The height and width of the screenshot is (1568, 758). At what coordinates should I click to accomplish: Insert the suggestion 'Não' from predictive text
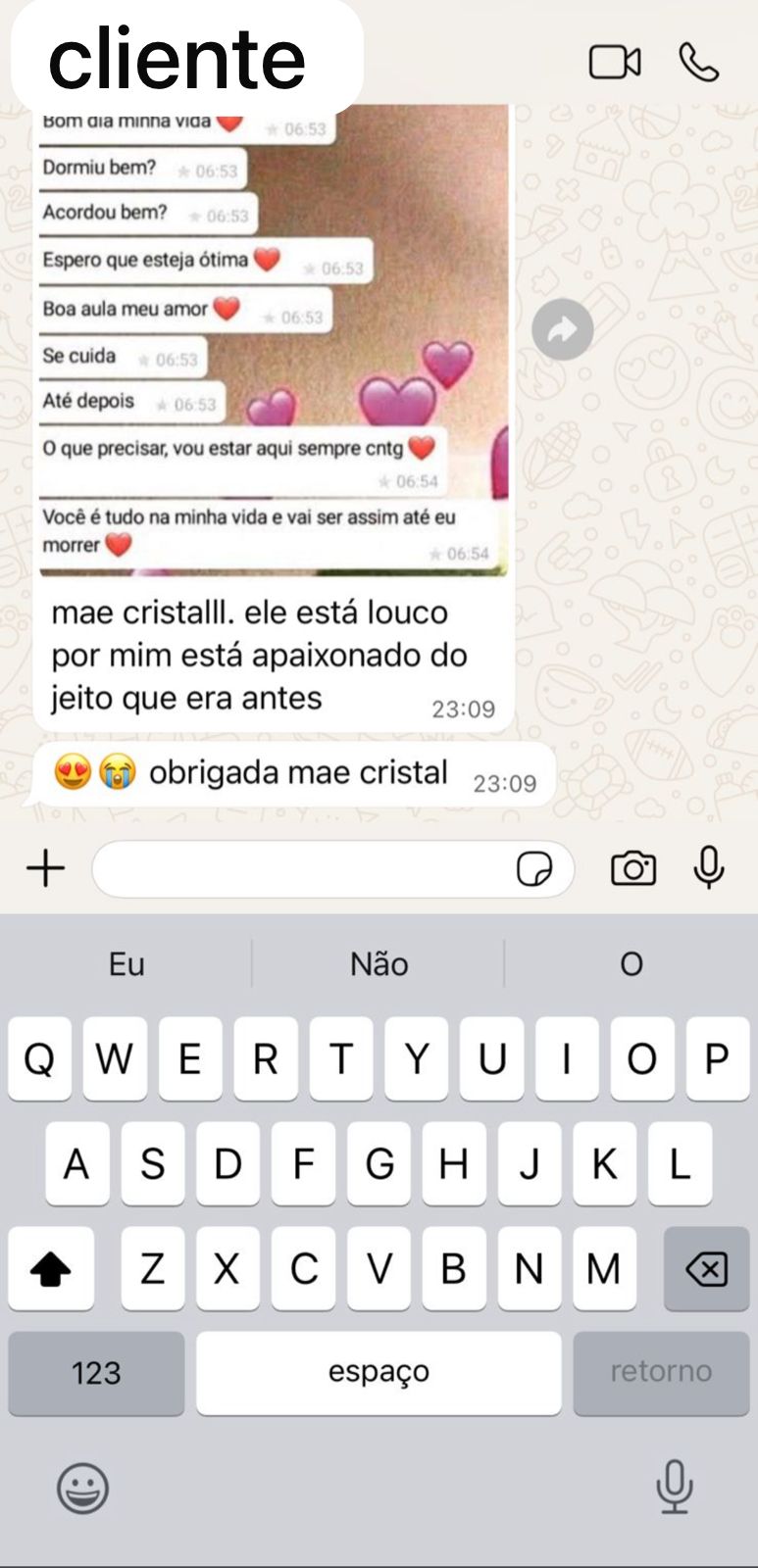pos(379,964)
